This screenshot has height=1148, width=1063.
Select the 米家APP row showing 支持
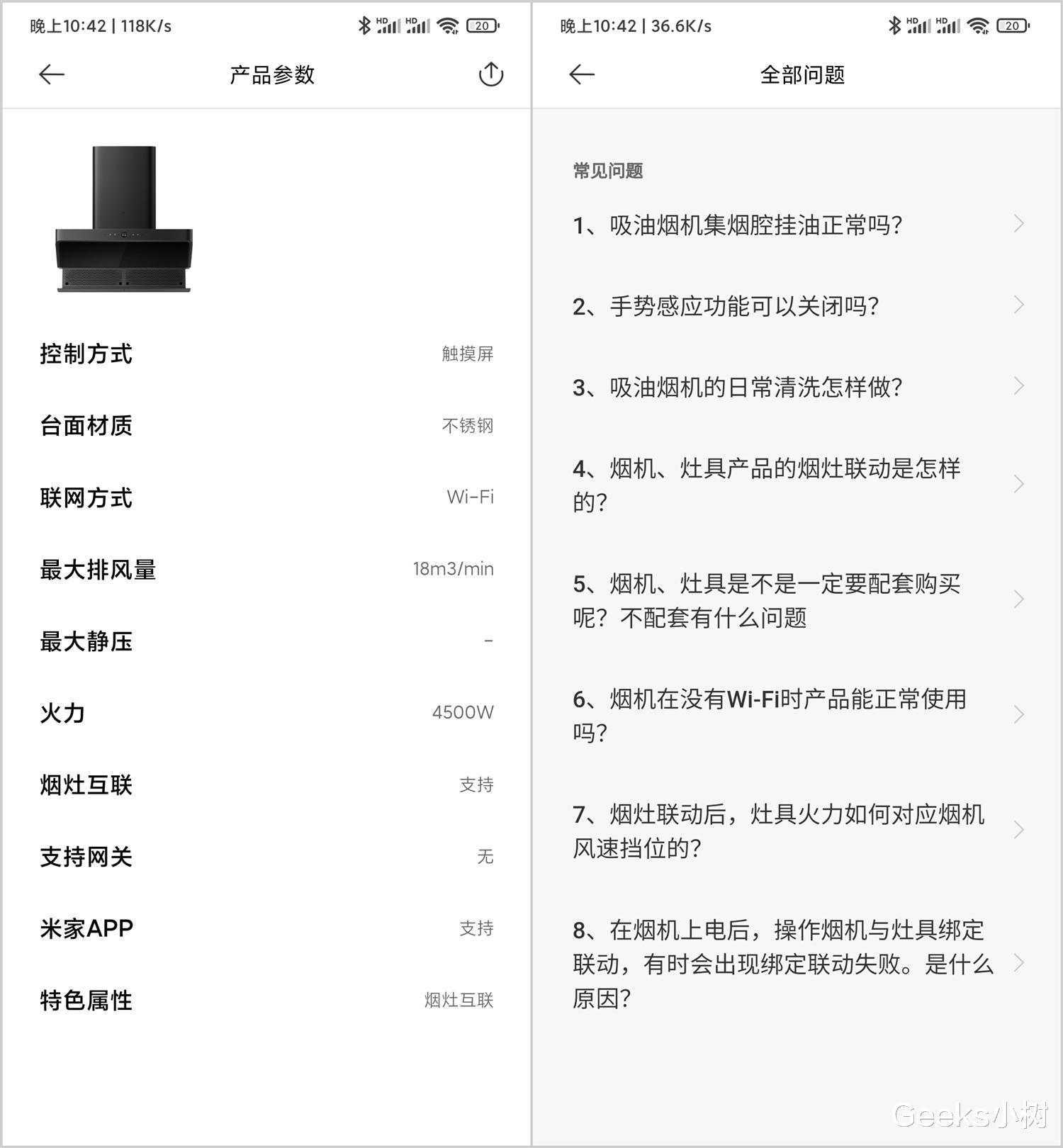266,928
